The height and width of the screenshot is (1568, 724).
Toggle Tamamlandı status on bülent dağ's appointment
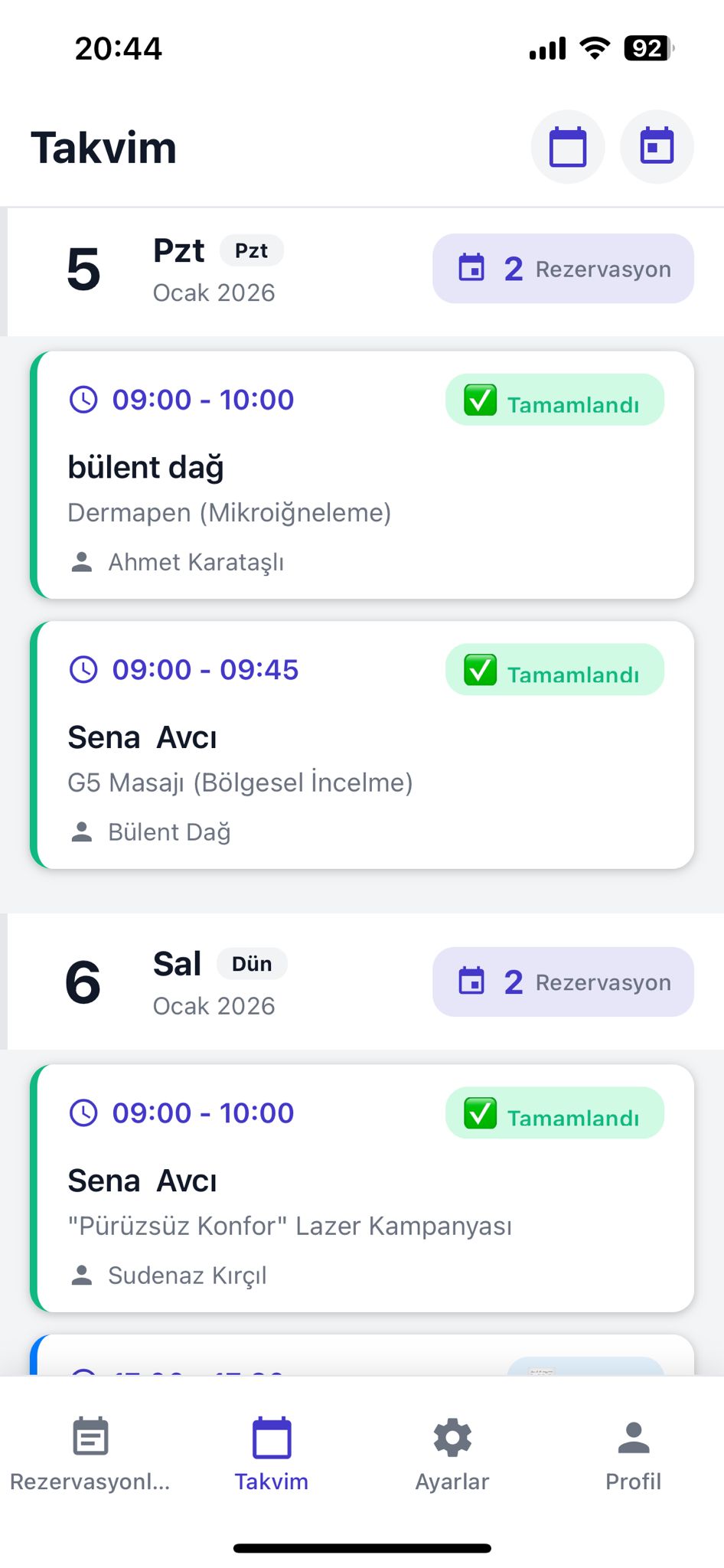554,399
